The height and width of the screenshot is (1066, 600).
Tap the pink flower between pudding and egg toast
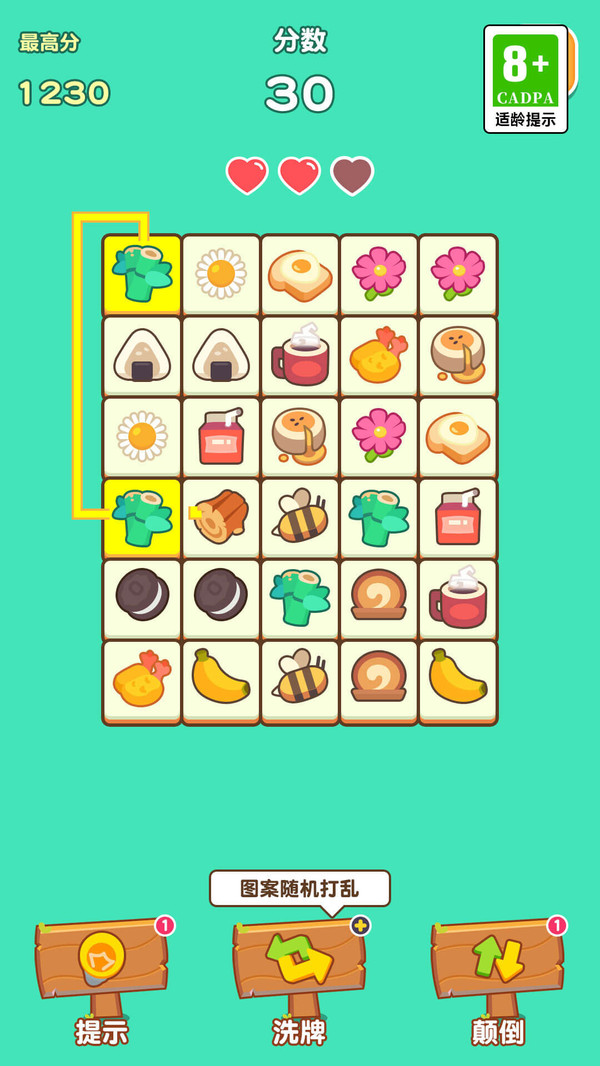coord(379,437)
